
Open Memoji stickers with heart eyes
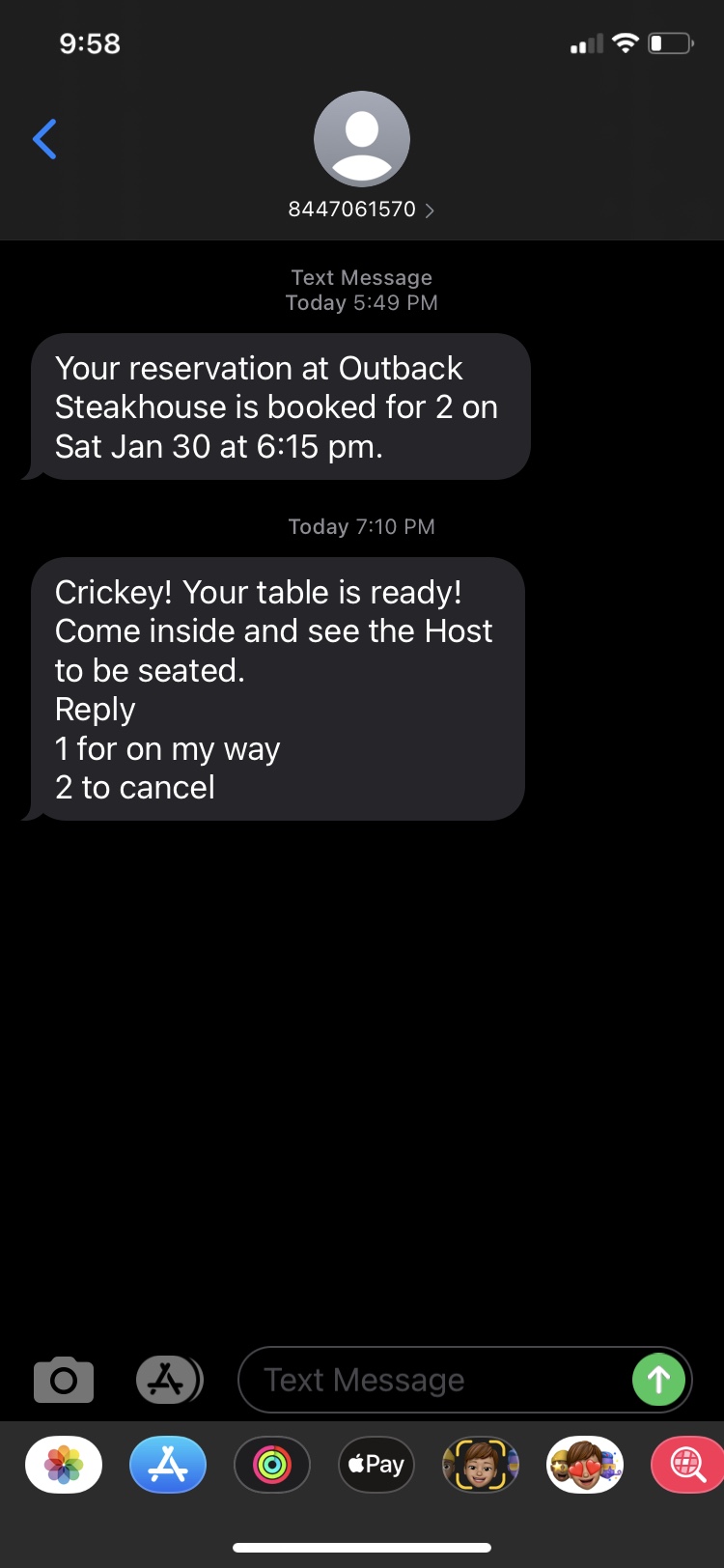[585, 1465]
